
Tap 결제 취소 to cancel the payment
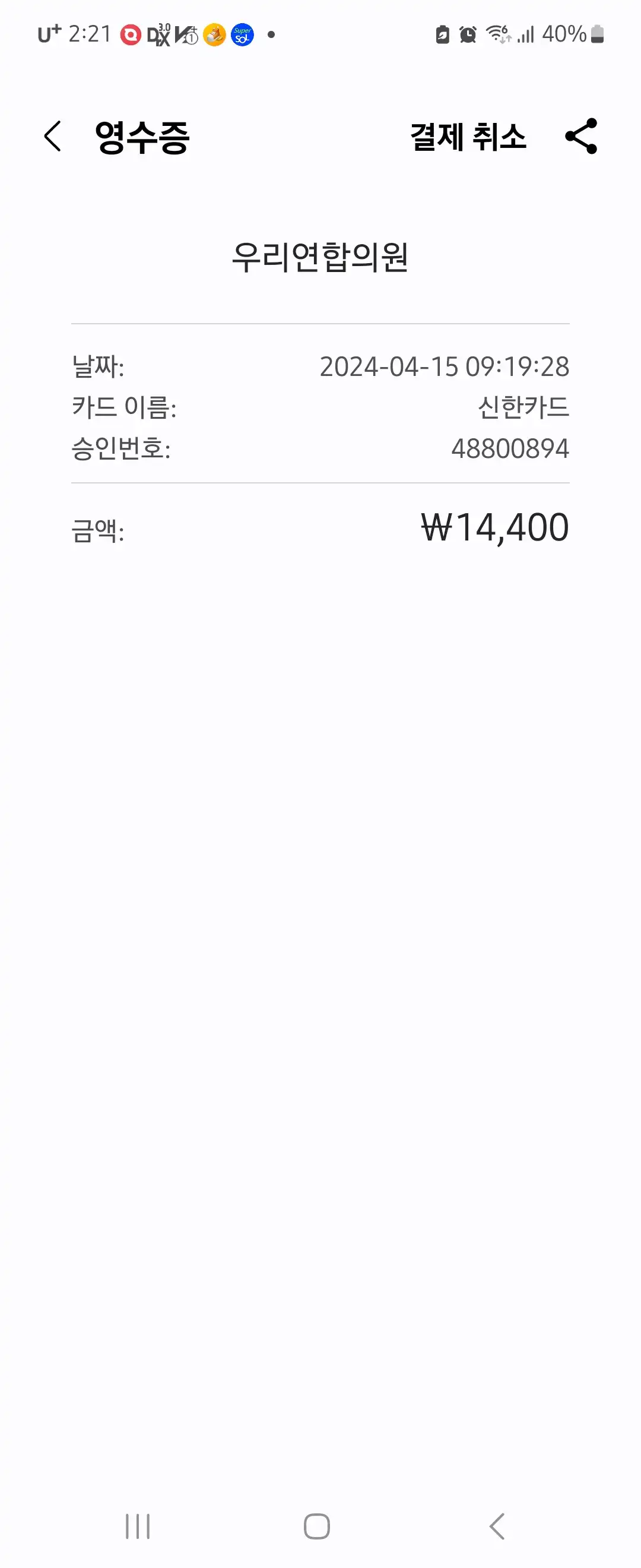pos(467,138)
